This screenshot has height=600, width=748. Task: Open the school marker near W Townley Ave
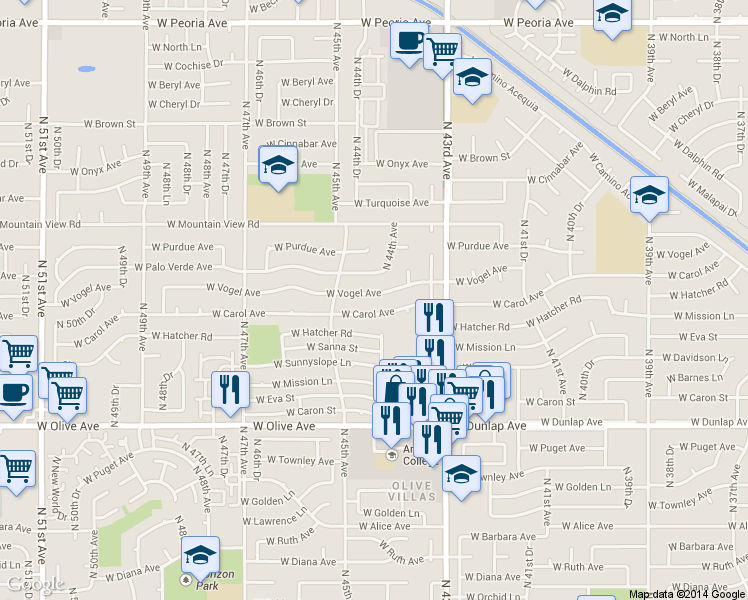coord(461,475)
